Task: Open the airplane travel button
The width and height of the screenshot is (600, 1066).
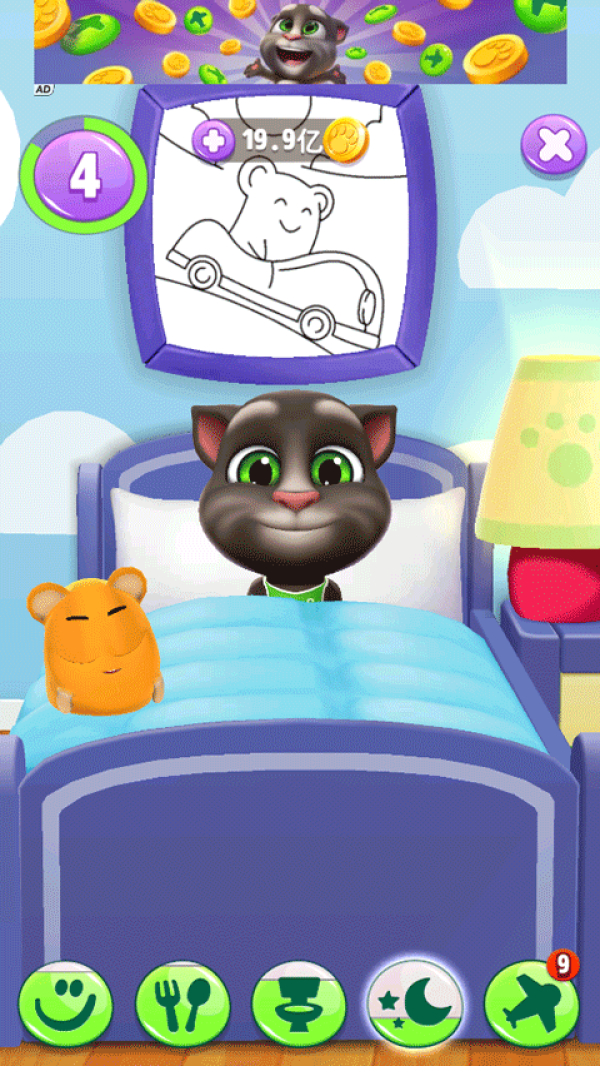Action: click(x=530, y=1003)
